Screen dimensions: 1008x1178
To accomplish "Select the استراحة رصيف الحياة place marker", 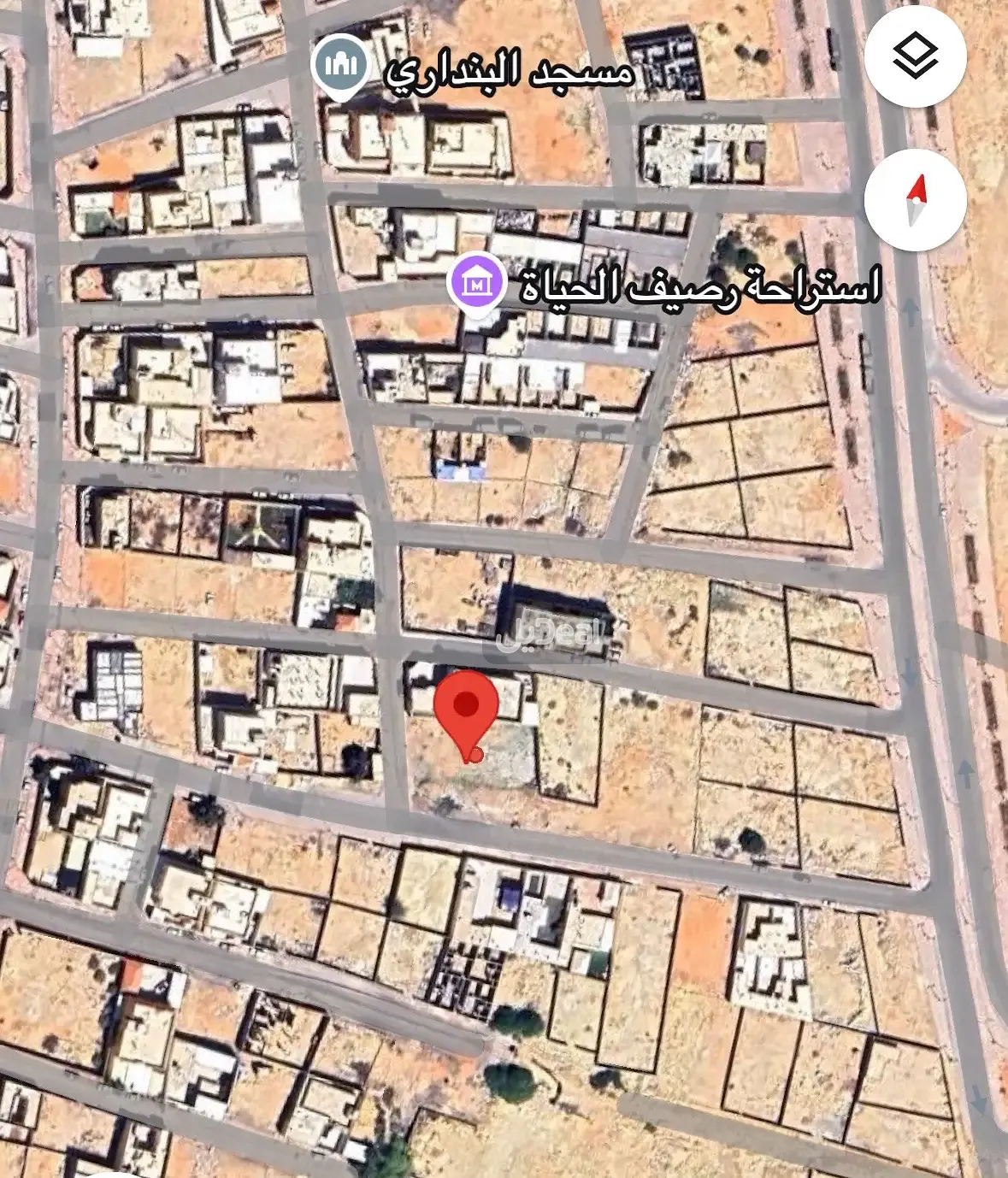I will 477,281.
